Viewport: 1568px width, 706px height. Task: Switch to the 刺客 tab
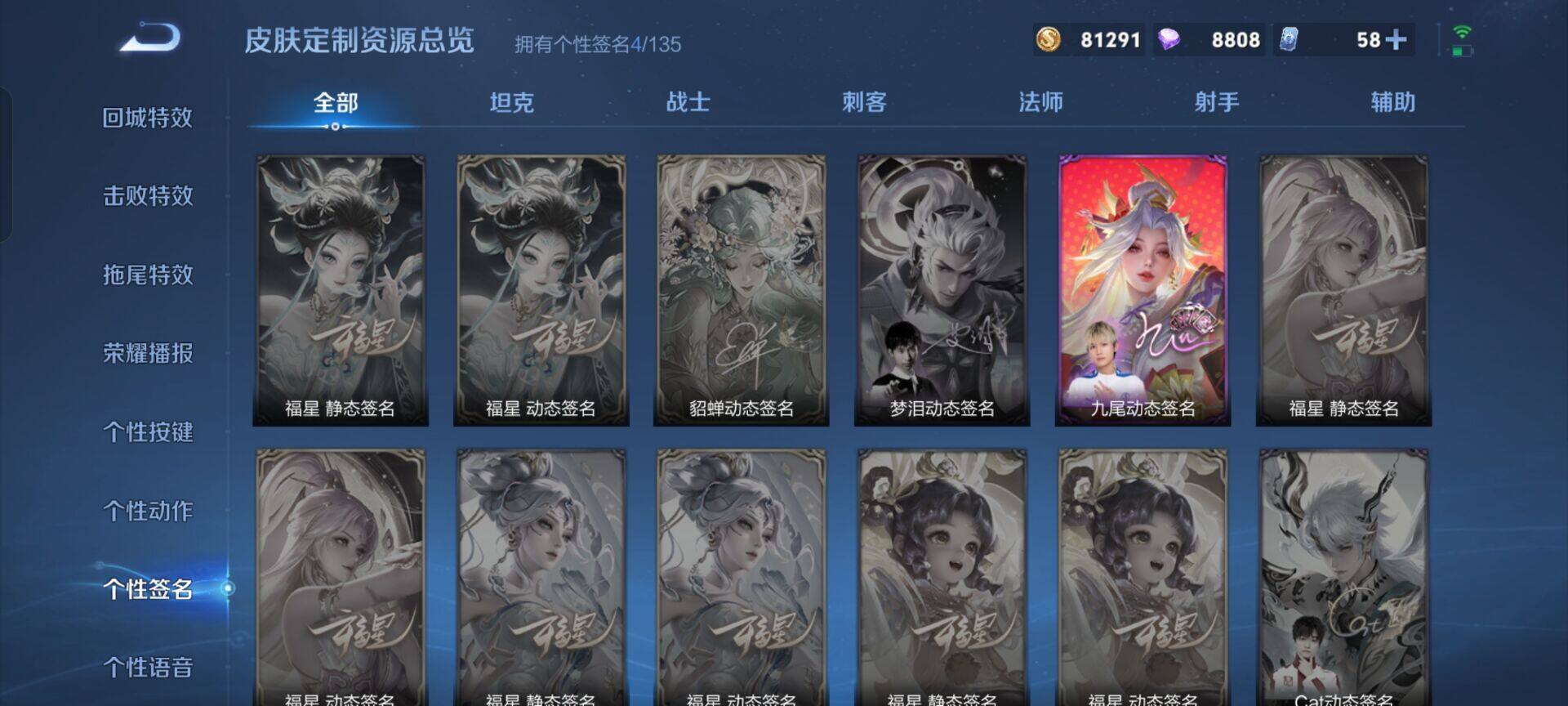click(x=864, y=102)
